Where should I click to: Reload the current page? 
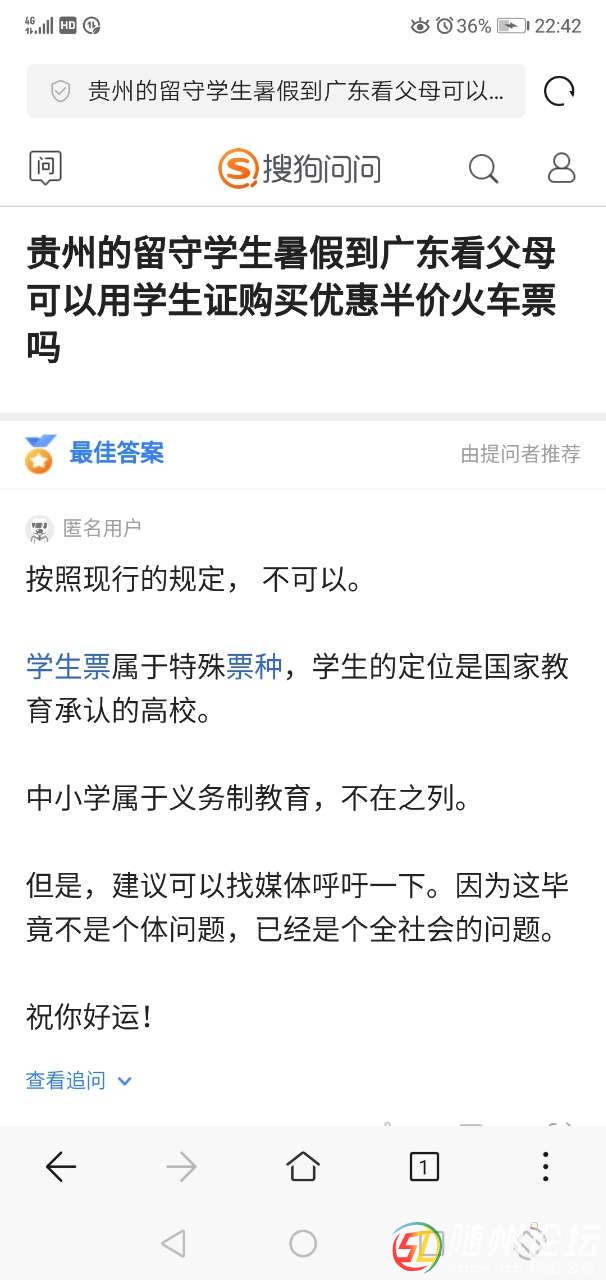coord(559,92)
